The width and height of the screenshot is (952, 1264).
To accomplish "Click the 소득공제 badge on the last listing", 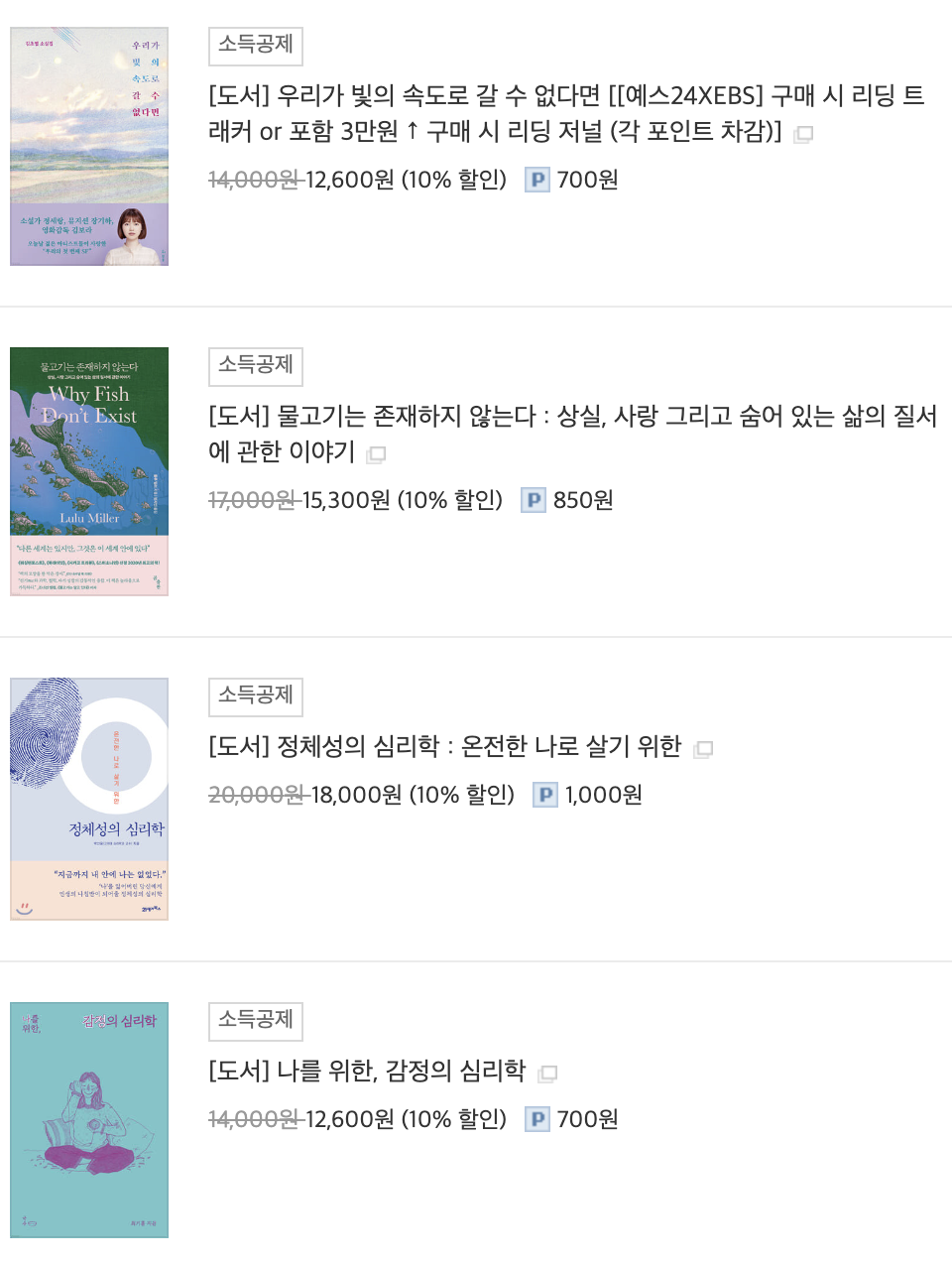I will [x=254, y=1022].
